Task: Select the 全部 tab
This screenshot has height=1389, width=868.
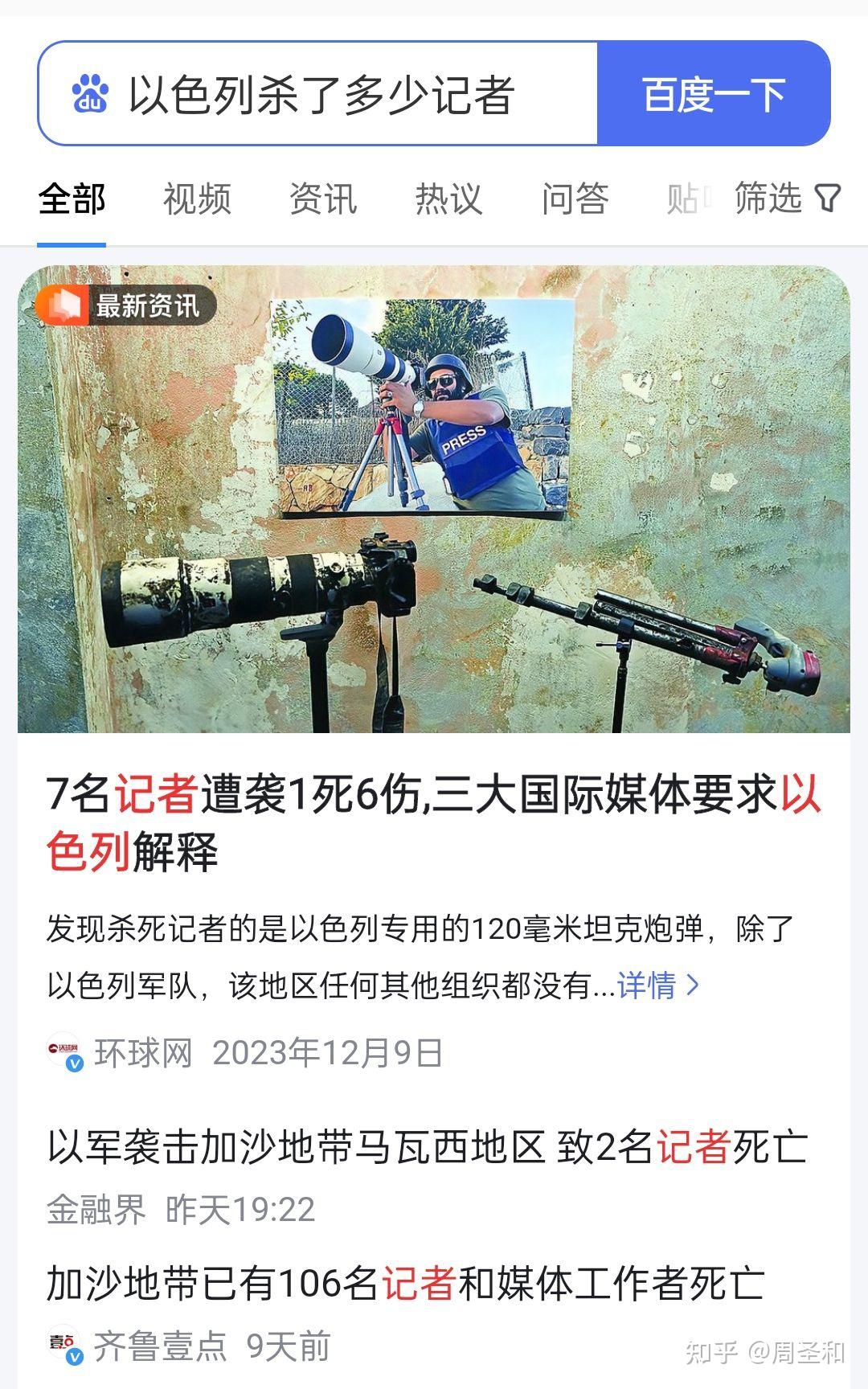Action: 72,199
